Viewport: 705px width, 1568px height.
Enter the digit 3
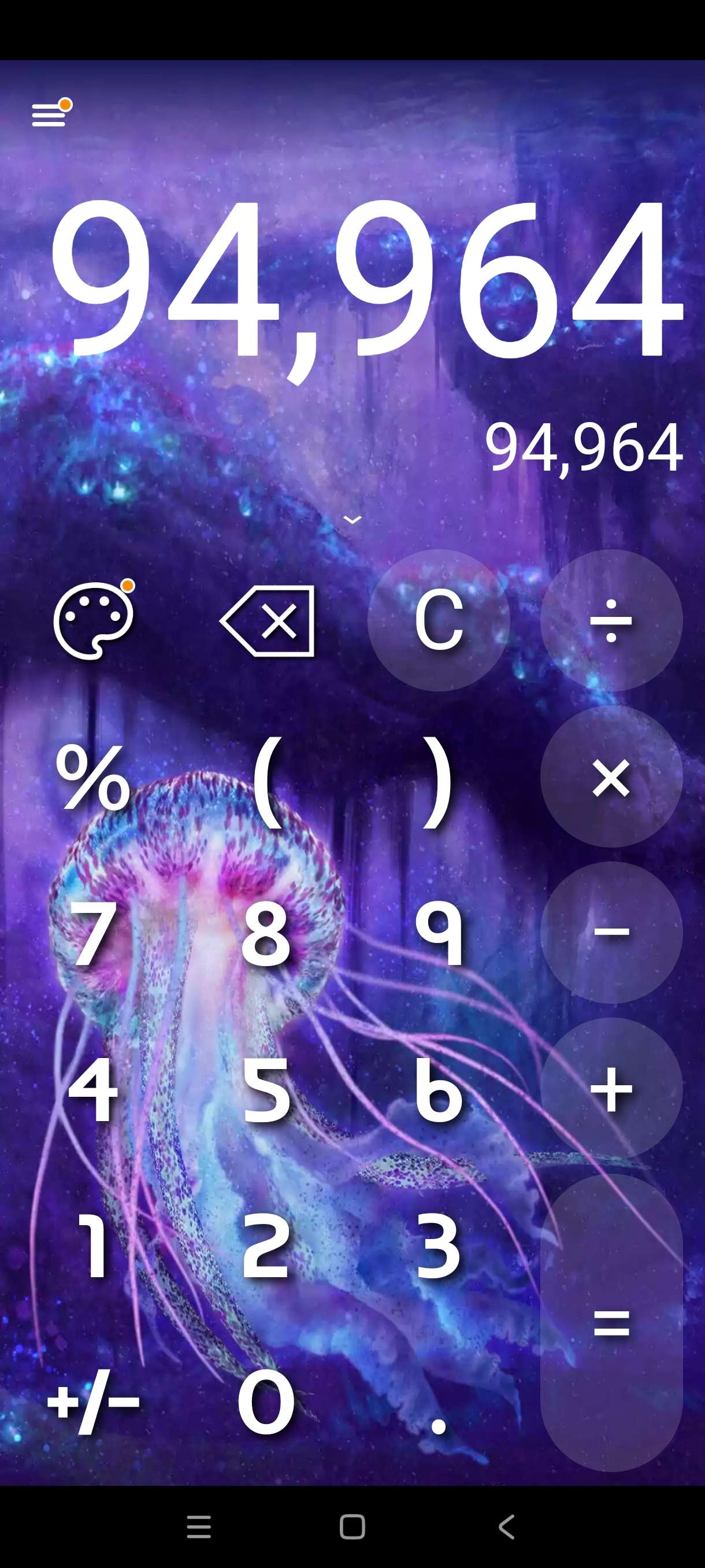coord(439,1245)
